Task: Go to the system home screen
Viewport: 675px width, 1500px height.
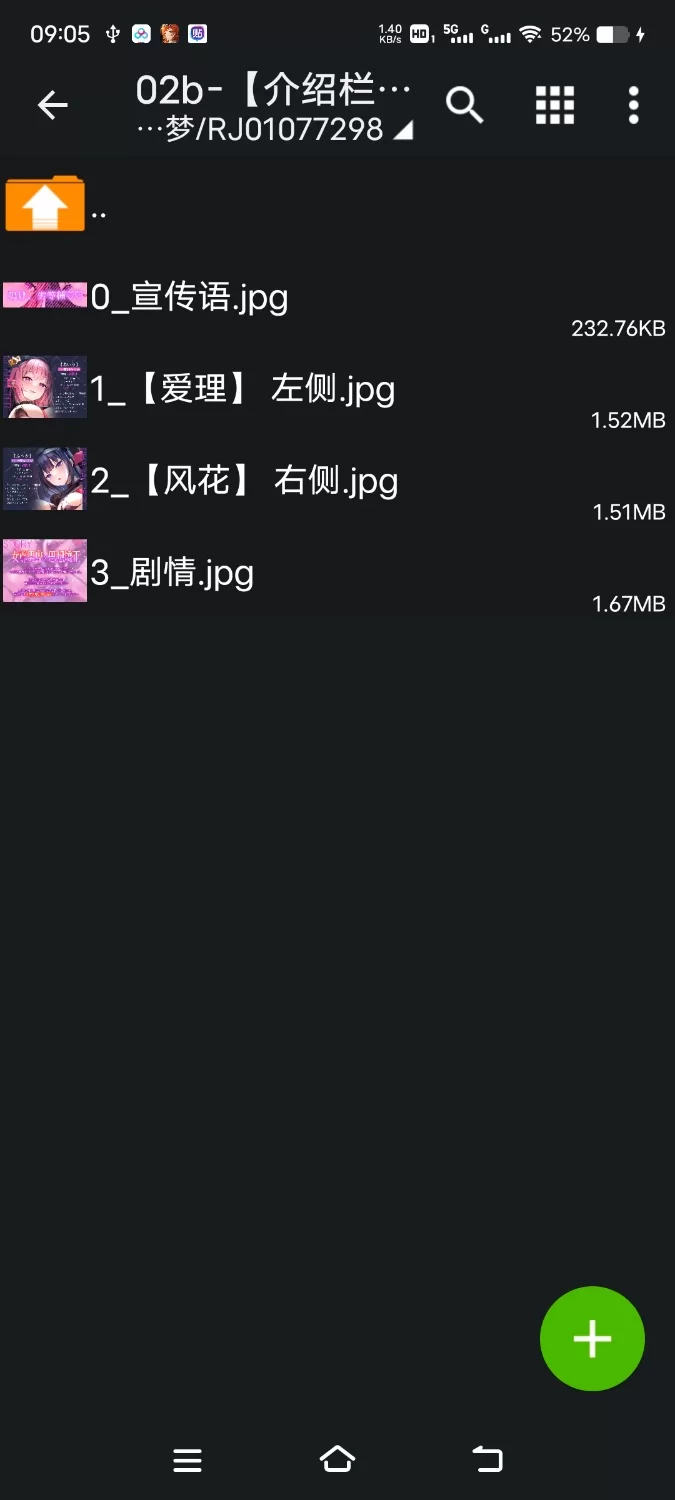Action: click(337, 1459)
